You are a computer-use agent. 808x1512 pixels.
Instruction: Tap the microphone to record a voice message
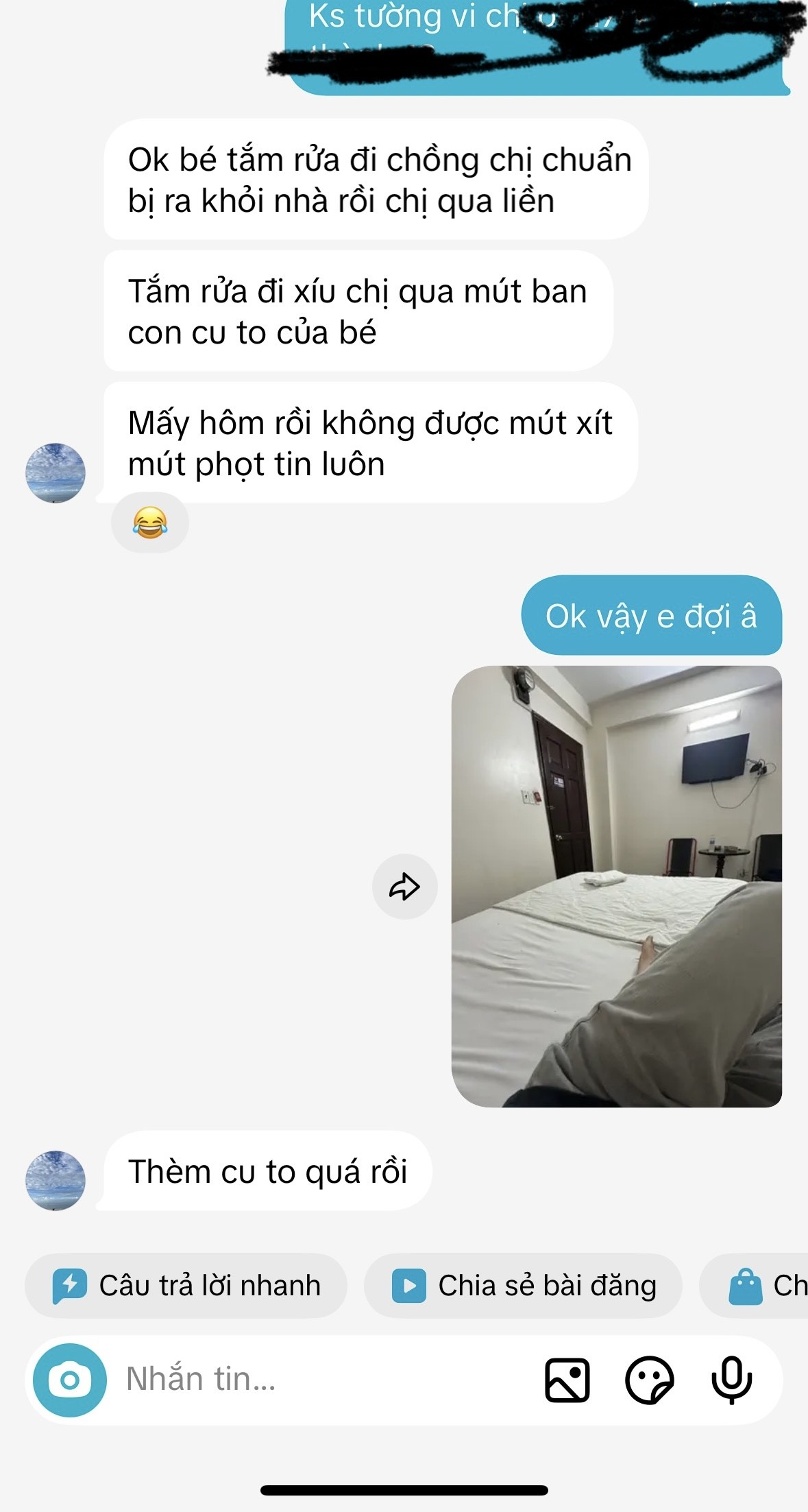click(731, 1380)
